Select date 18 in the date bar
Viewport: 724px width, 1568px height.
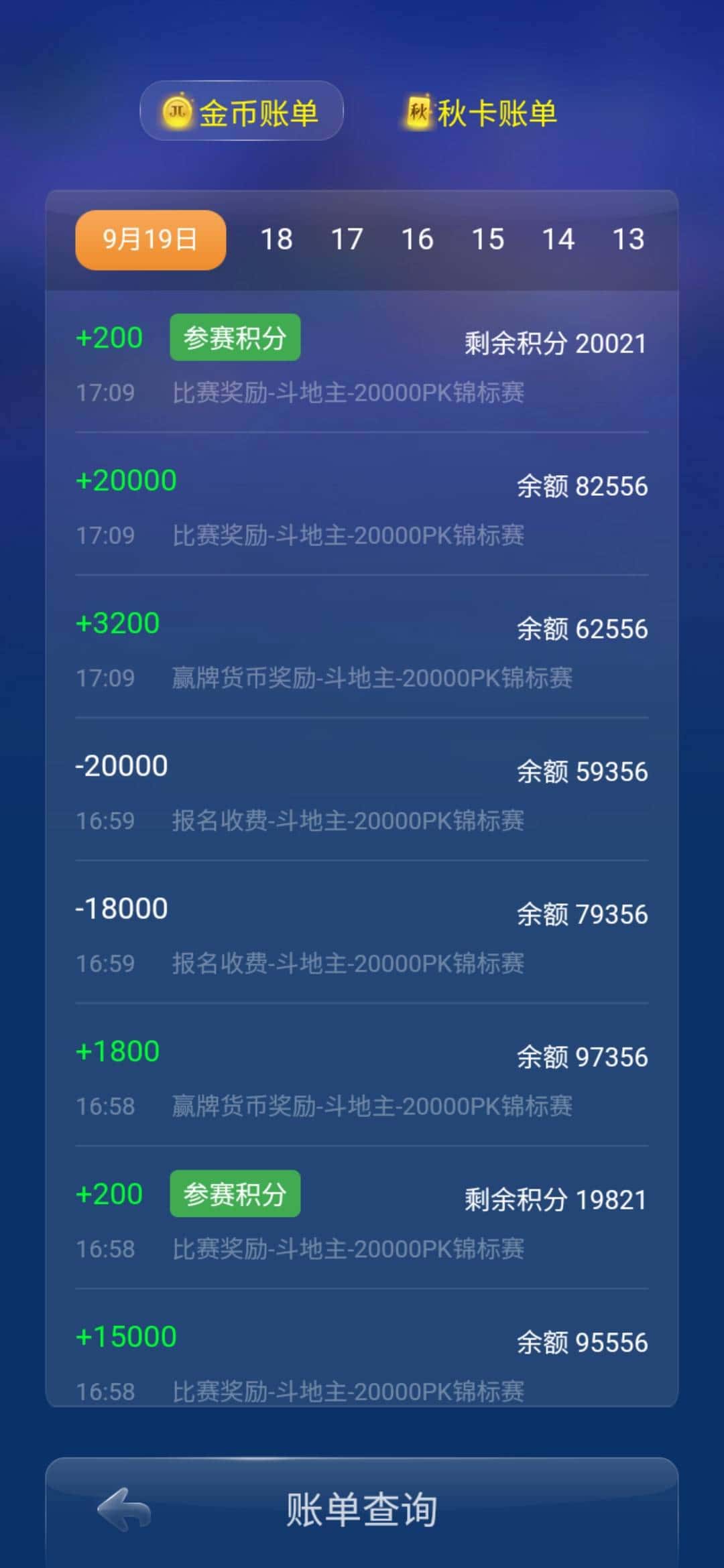click(277, 239)
